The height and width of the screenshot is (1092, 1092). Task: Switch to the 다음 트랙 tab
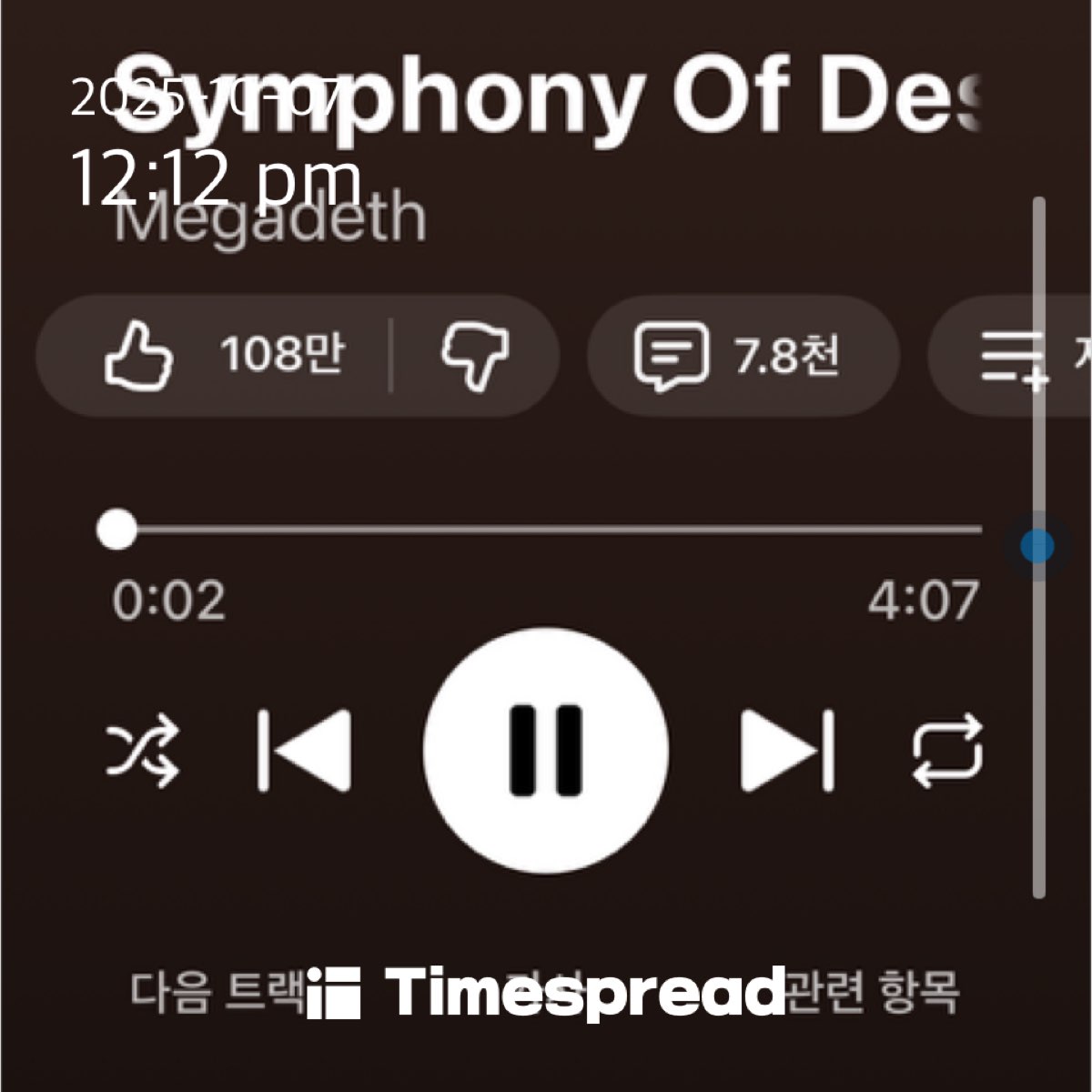217,991
